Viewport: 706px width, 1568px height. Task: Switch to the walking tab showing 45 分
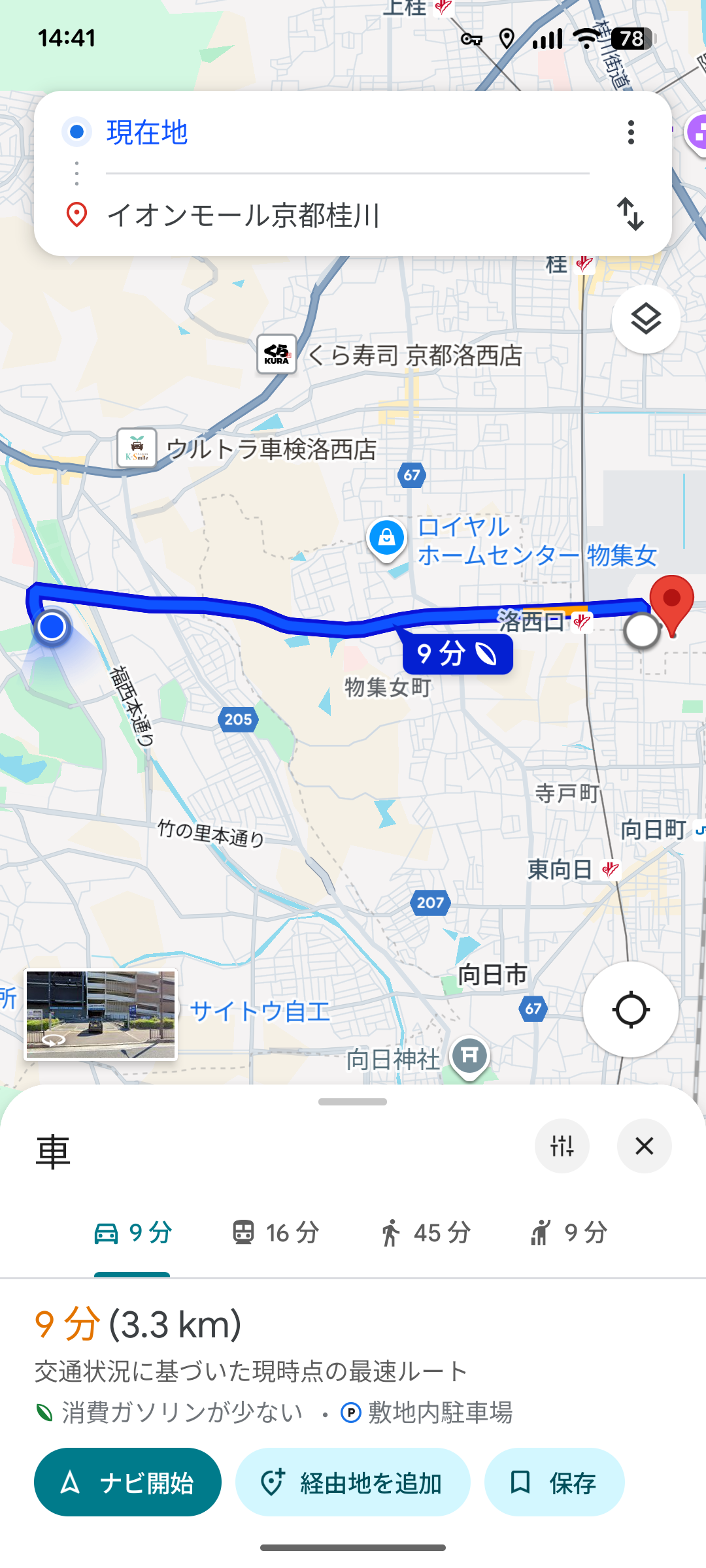pos(425,1233)
